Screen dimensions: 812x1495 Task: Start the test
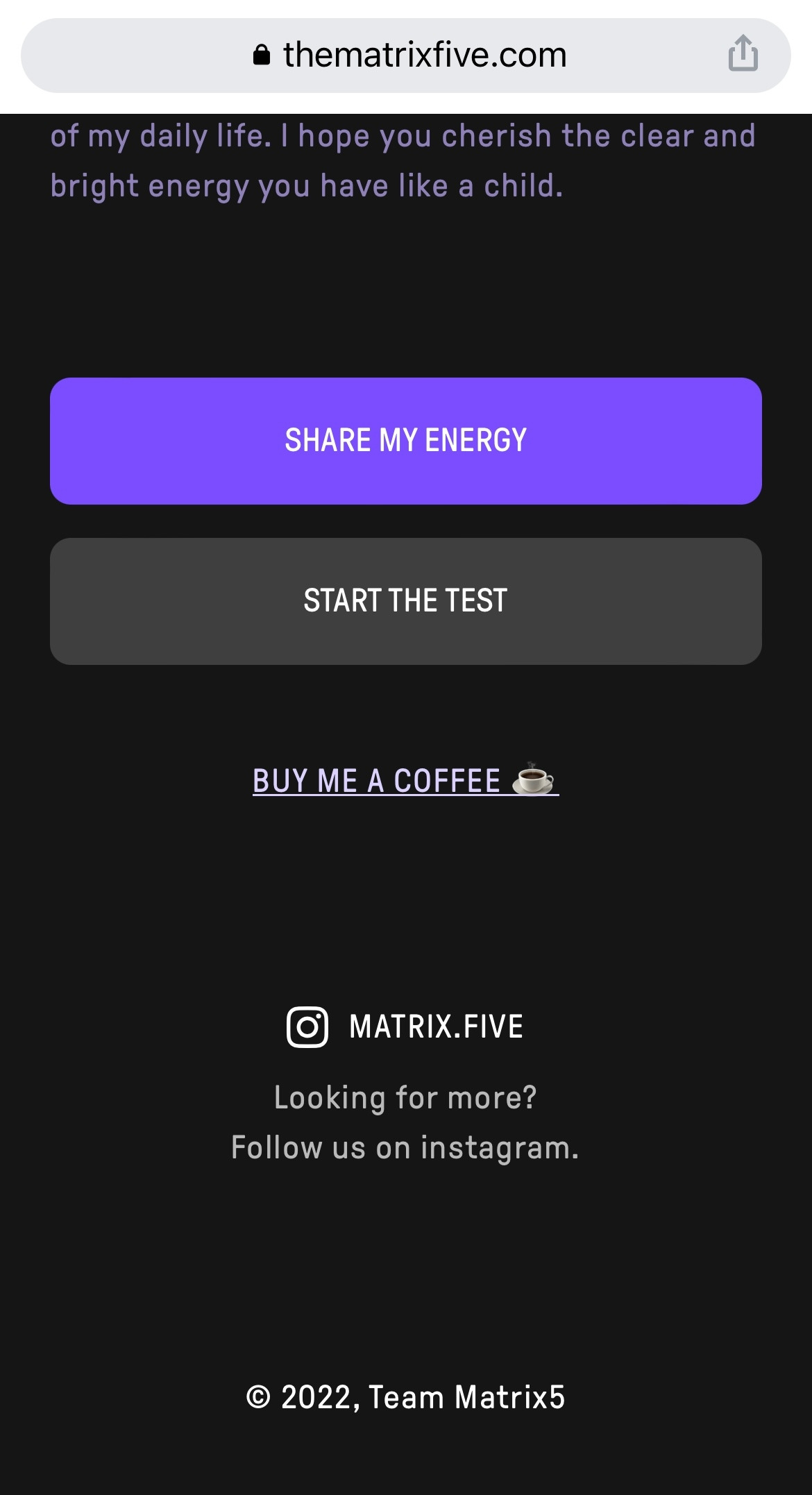(x=406, y=601)
